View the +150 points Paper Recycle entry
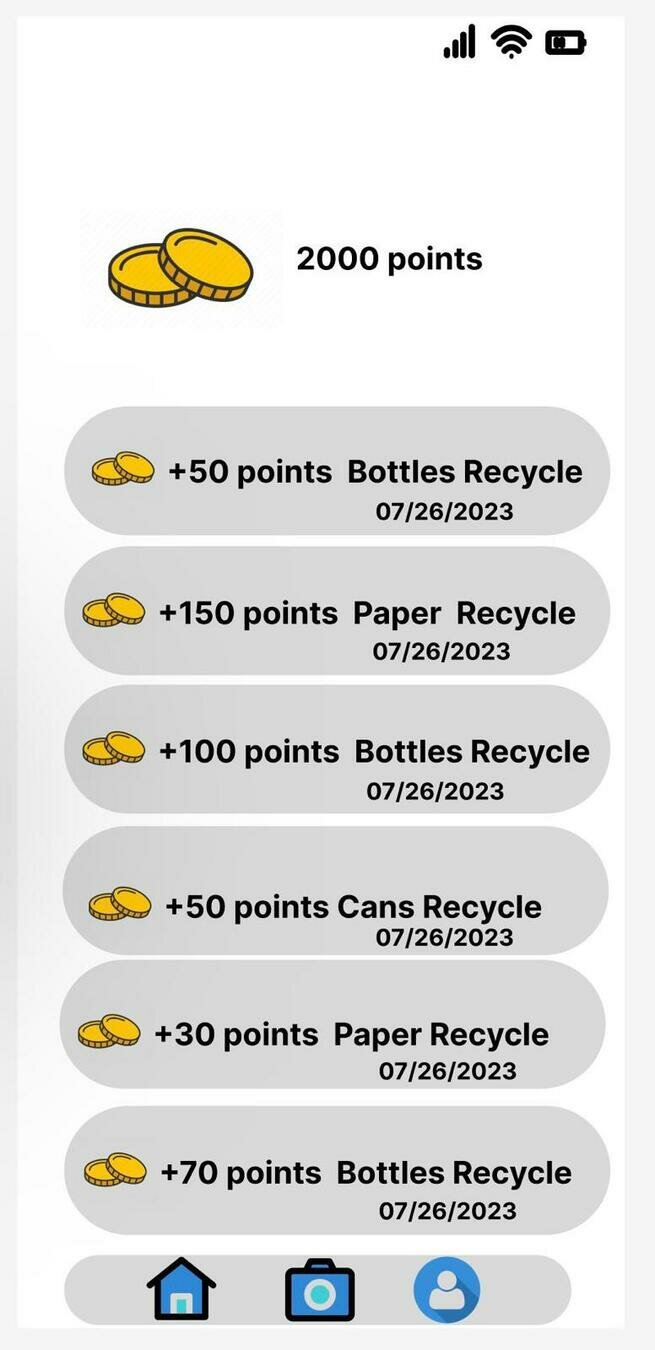 click(337, 611)
